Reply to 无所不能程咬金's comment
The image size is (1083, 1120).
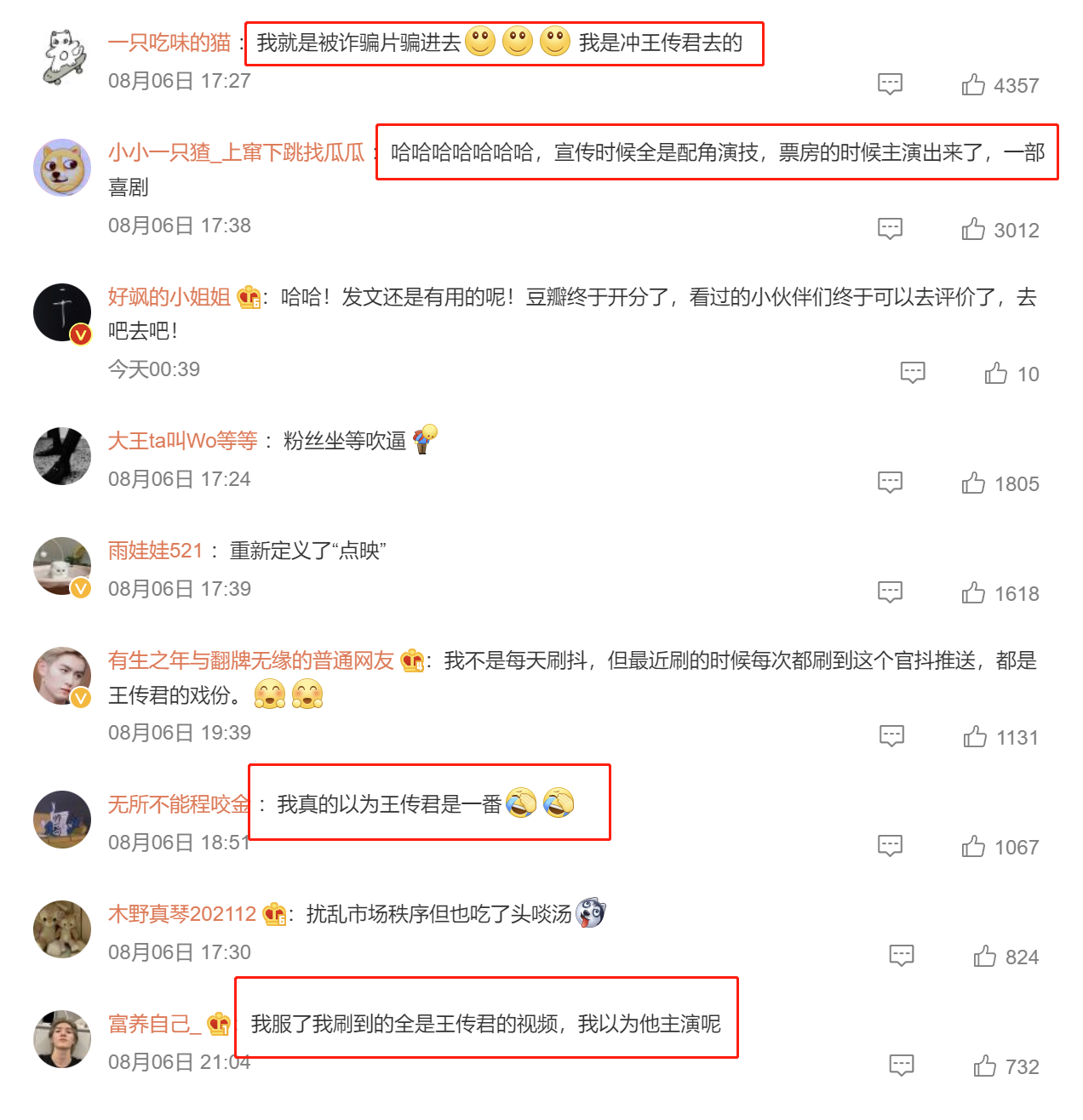(890, 846)
